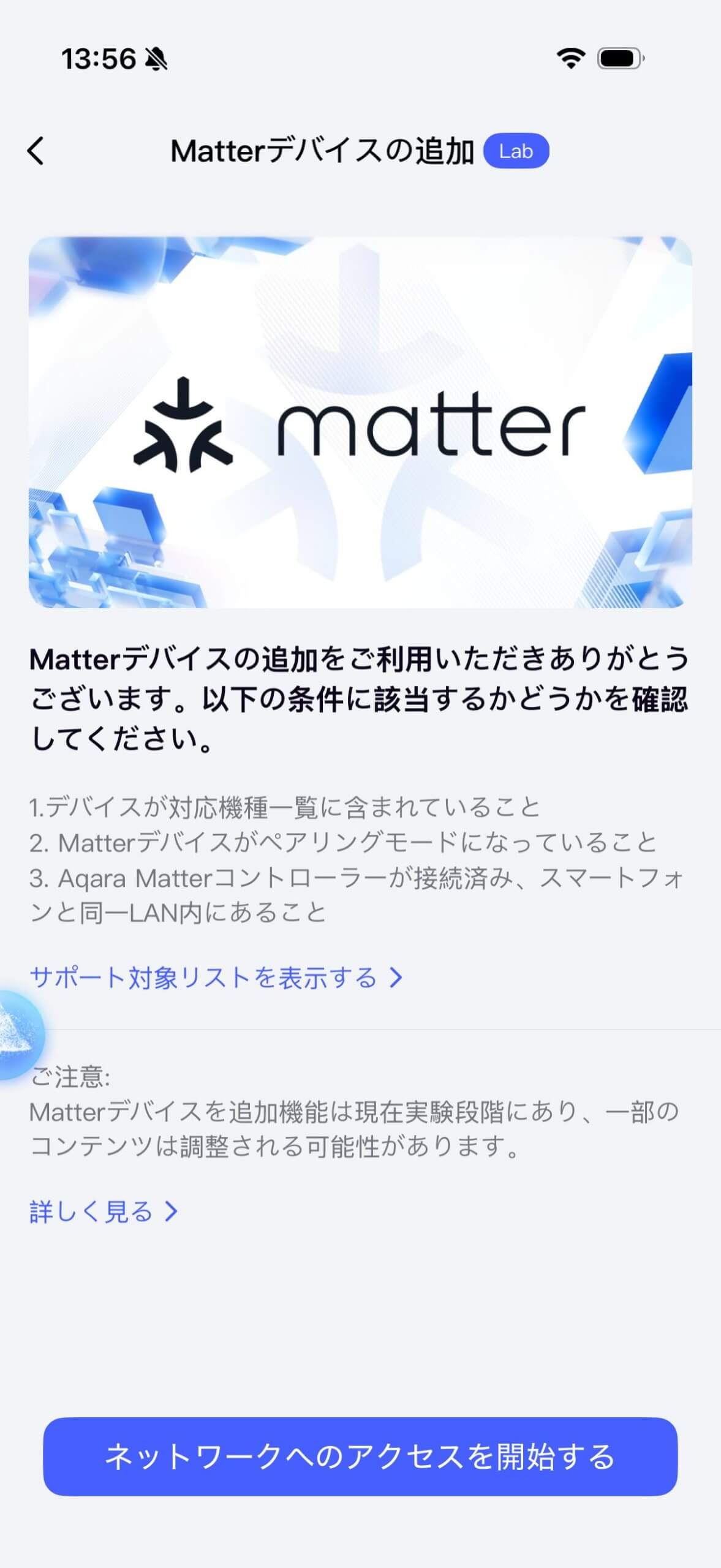Tap the clock showing 13:56 in status bar

pos(98,59)
